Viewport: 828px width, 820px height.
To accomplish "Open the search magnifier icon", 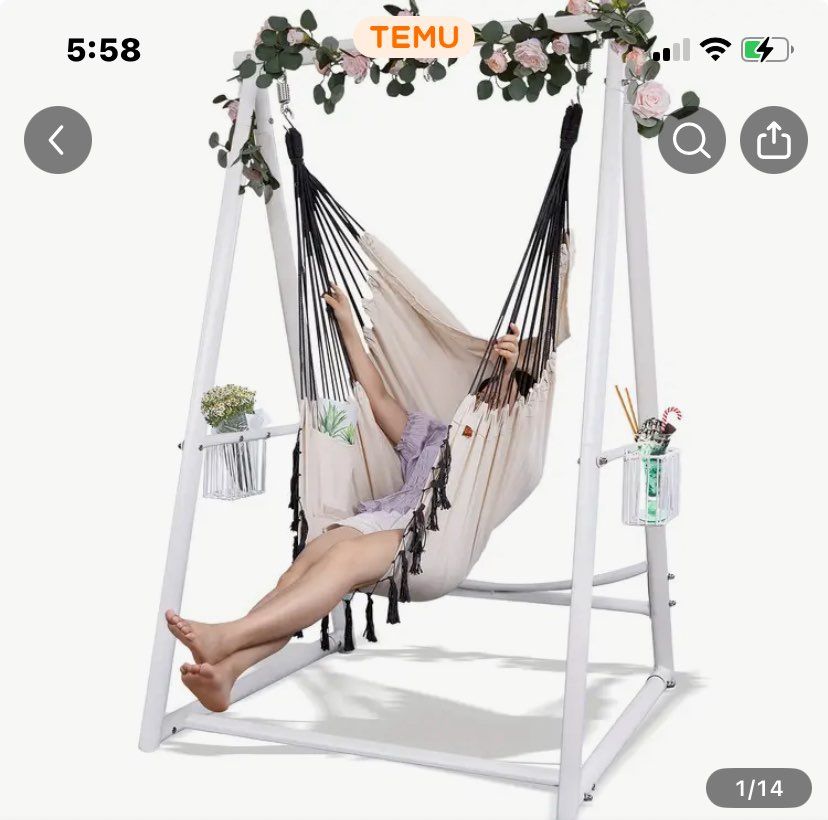I will (691, 140).
